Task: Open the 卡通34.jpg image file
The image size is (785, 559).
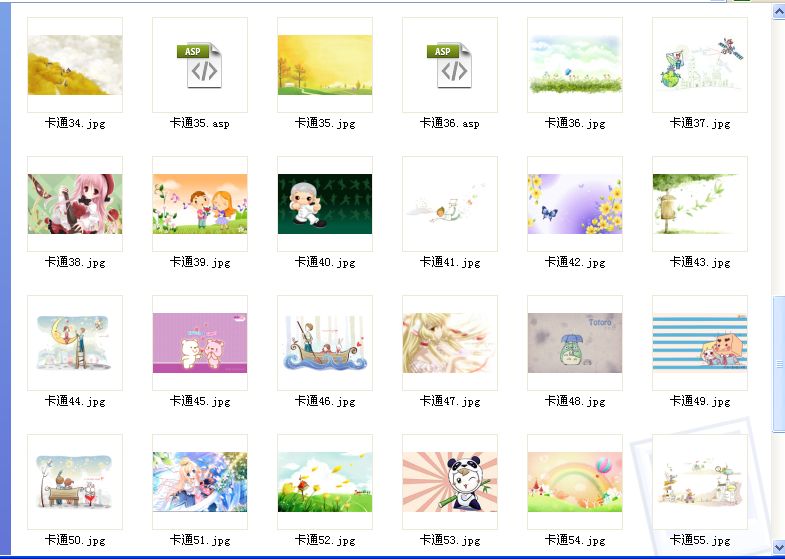Action: click(75, 65)
